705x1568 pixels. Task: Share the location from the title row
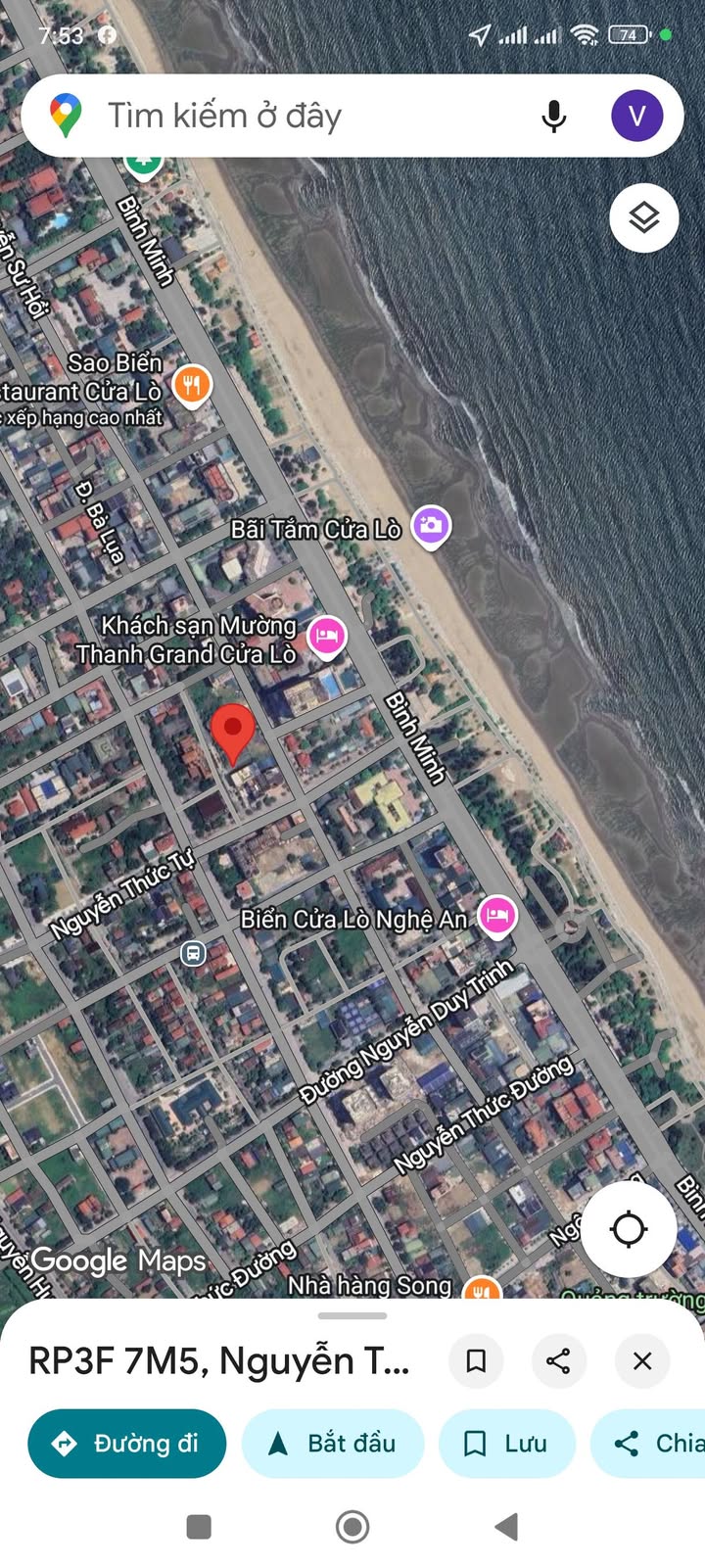coord(558,1360)
